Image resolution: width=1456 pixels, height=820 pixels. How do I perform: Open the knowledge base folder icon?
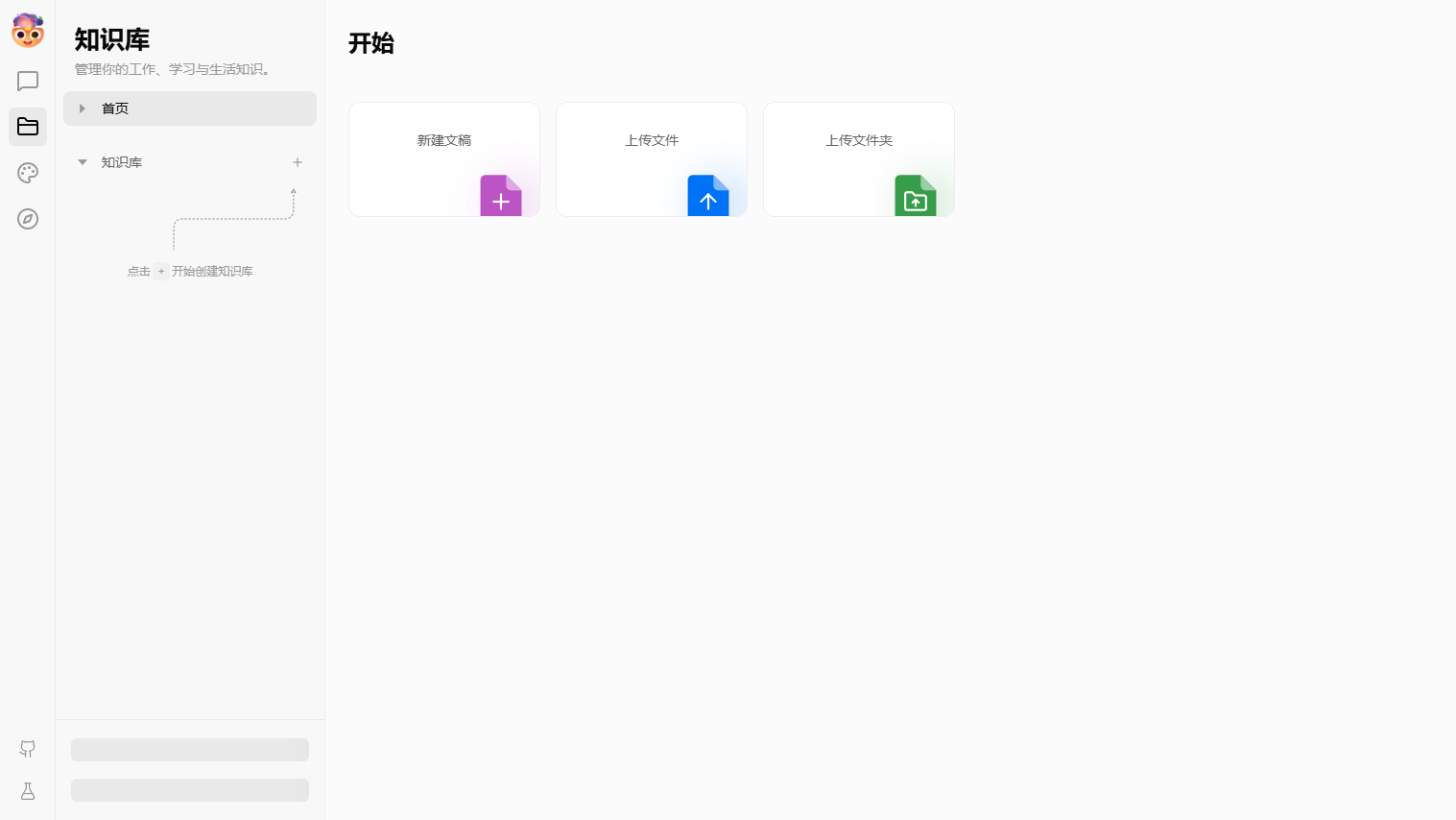(28, 127)
